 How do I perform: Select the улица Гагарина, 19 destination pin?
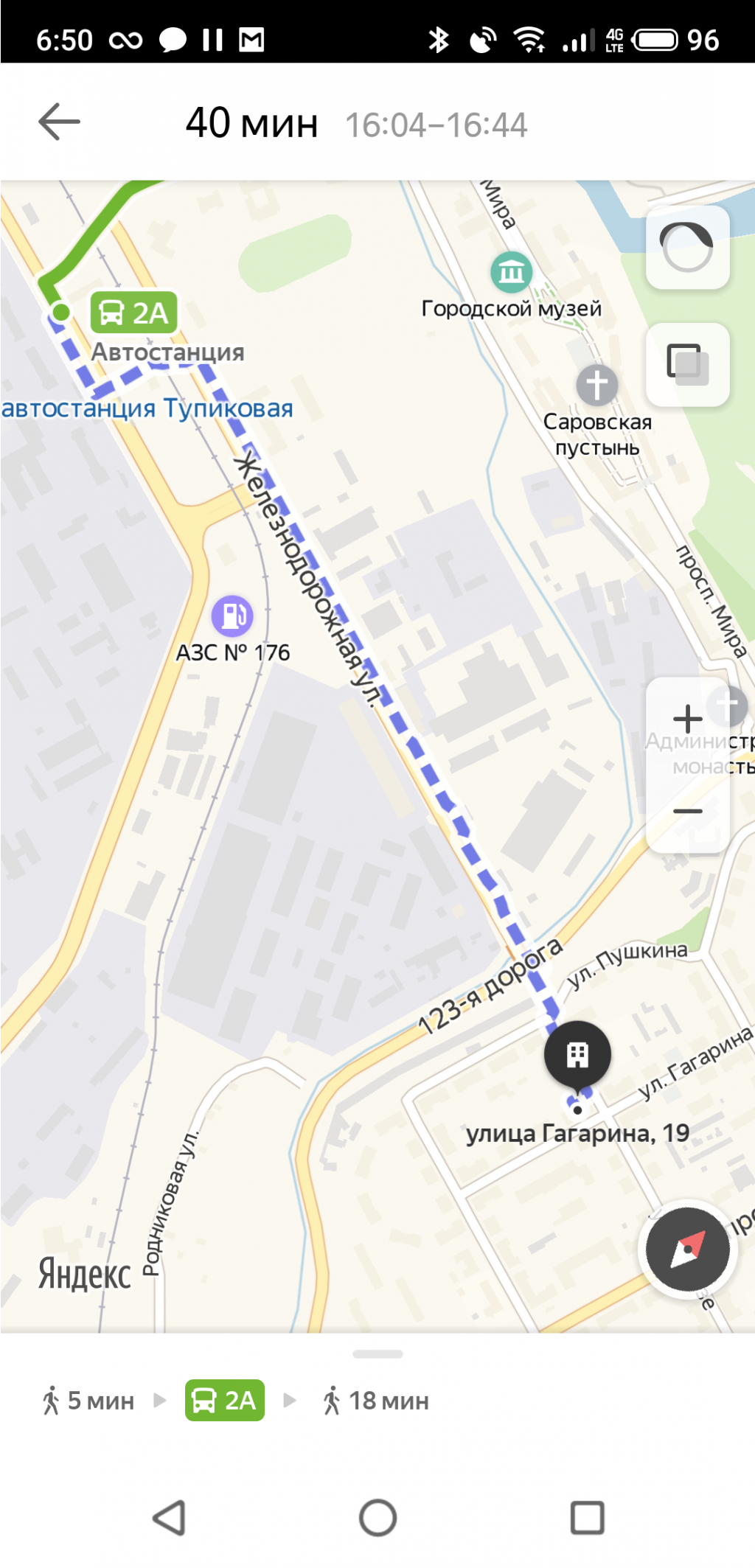(577, 1055)
